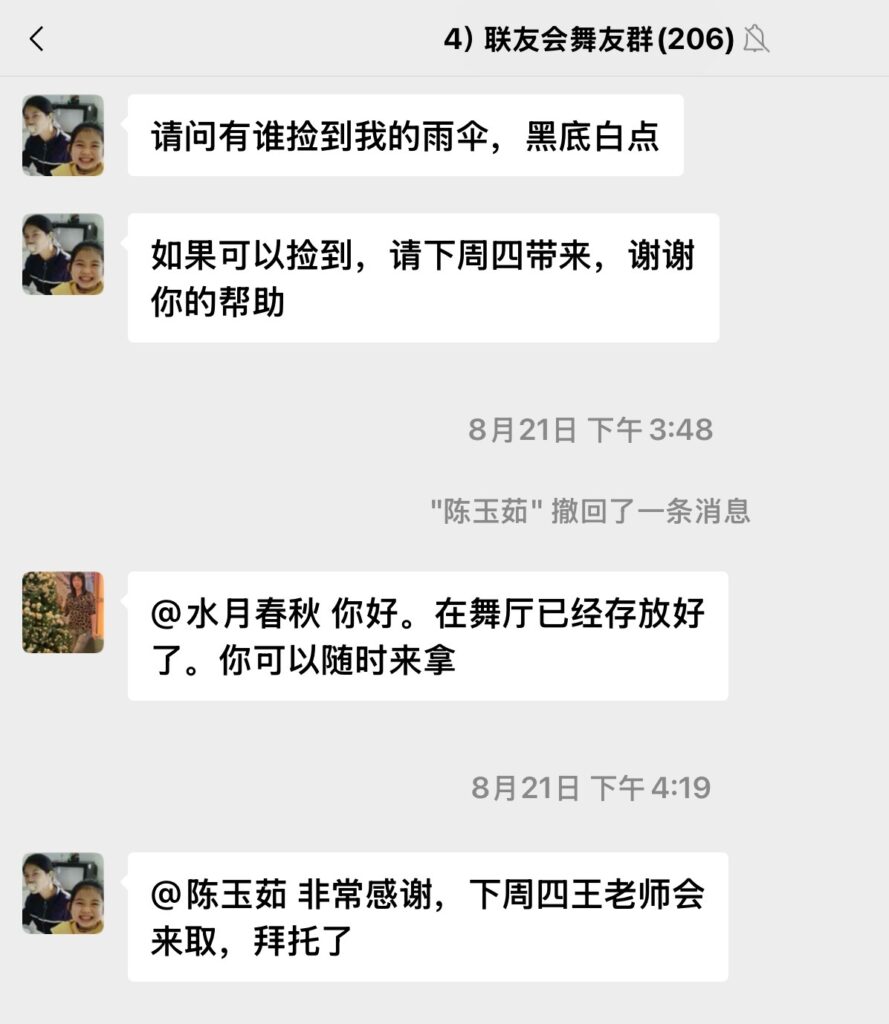Open avatar next to the 非常感谢 message
This screenshot has height=1024, width=889.
[63, 893]
